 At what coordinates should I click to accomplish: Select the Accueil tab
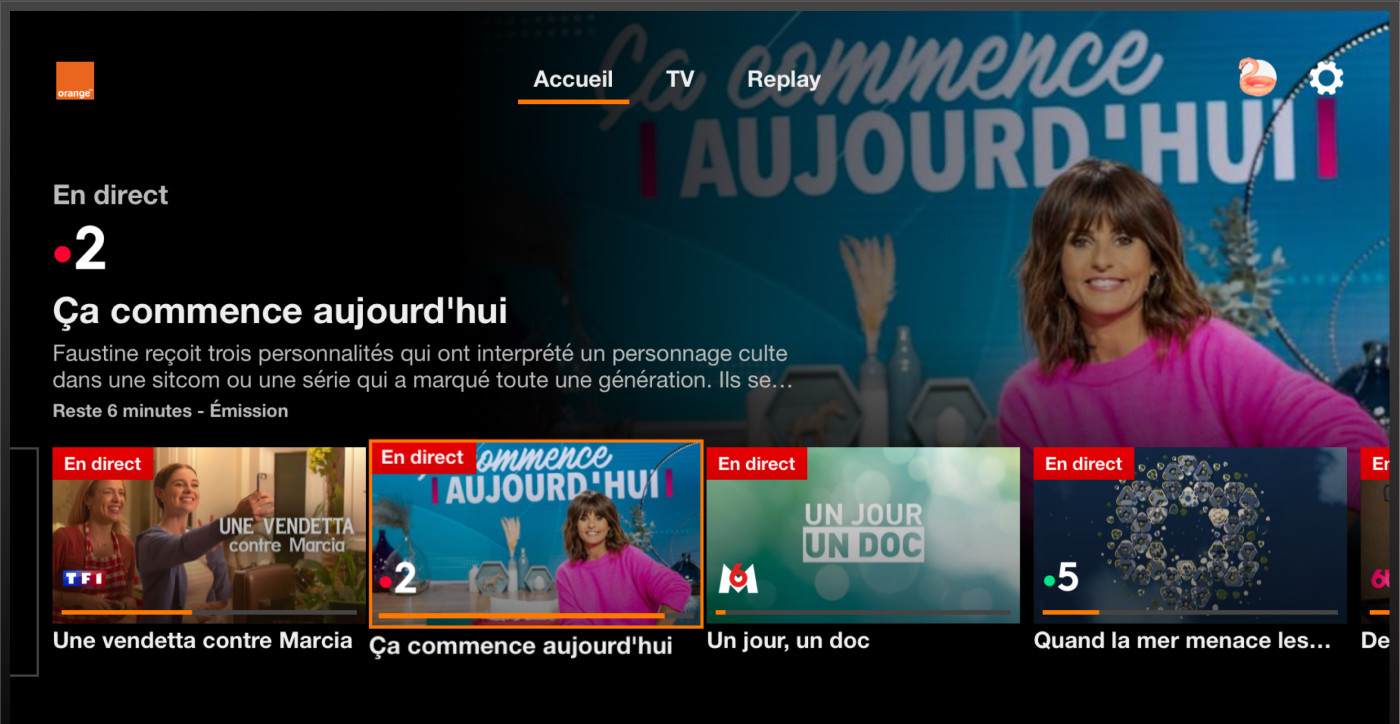(573, 80)
